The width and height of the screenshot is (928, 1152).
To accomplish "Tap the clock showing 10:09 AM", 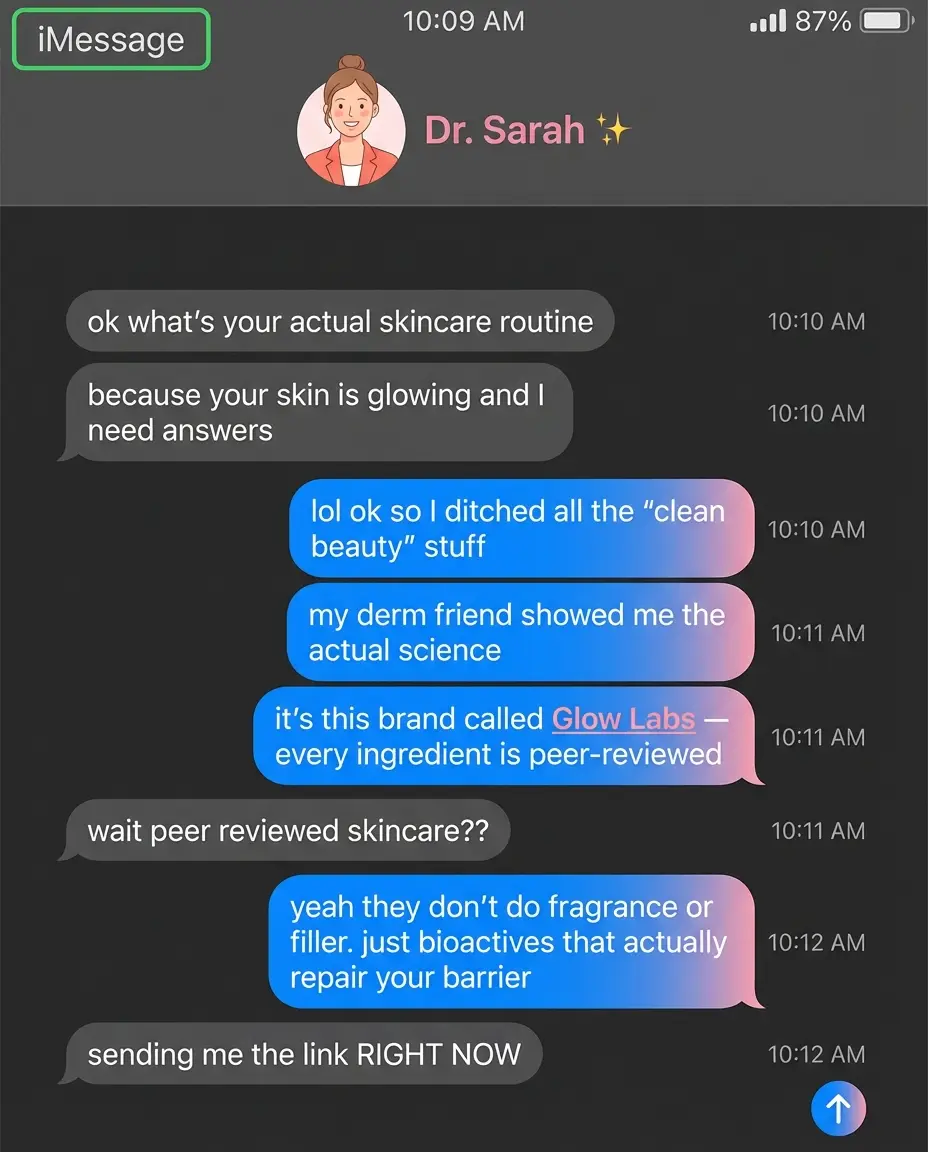I will [464, 21].
